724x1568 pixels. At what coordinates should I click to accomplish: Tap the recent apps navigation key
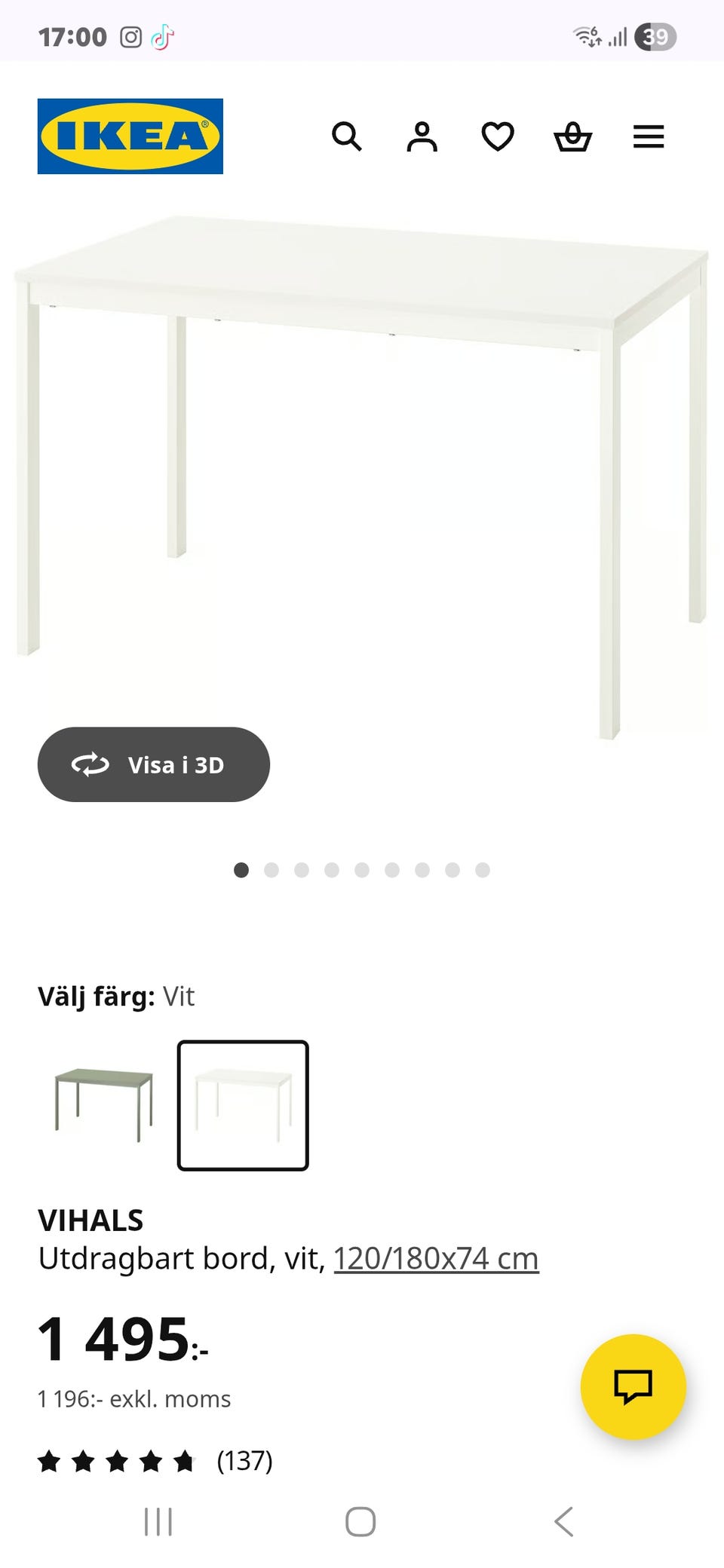161,1521
